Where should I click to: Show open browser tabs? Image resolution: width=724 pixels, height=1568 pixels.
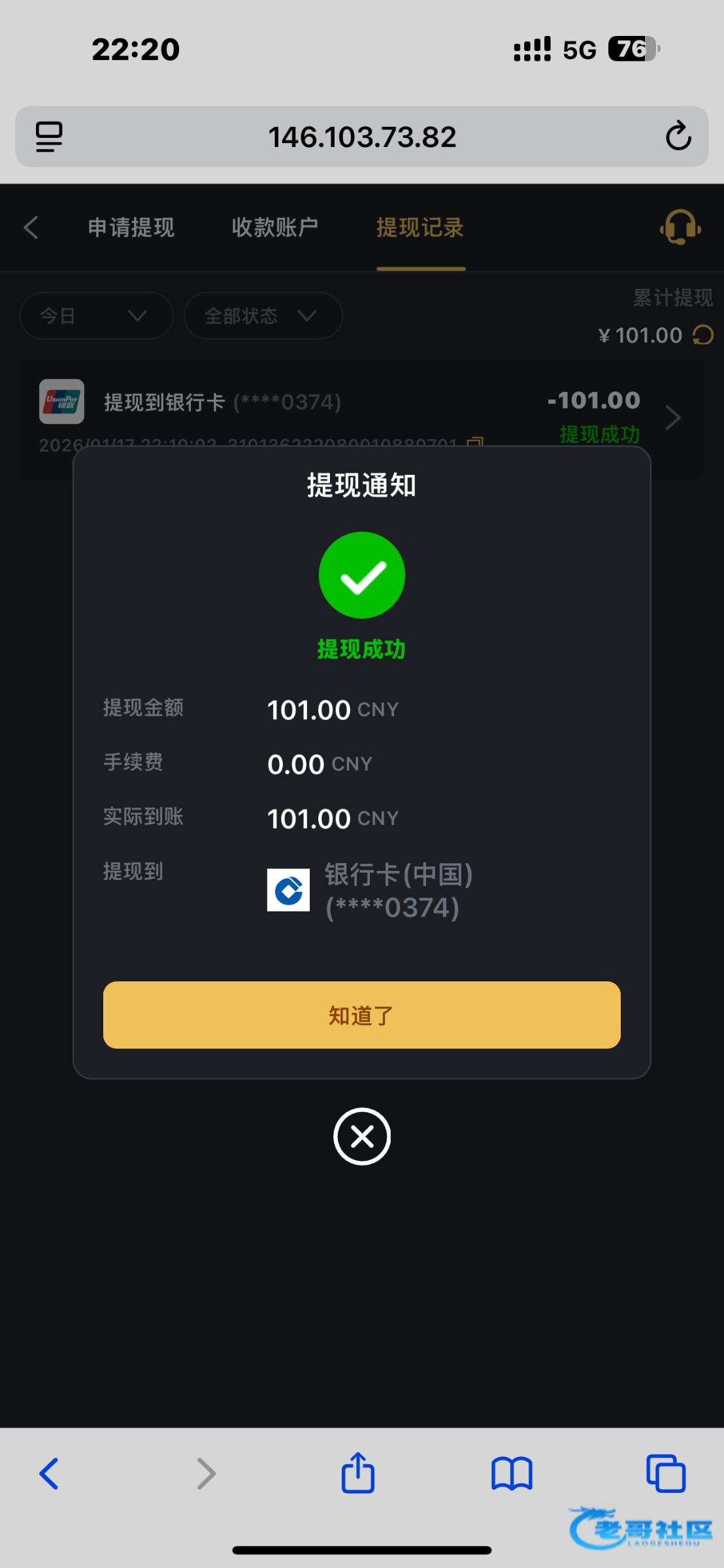click(665, 1474)
